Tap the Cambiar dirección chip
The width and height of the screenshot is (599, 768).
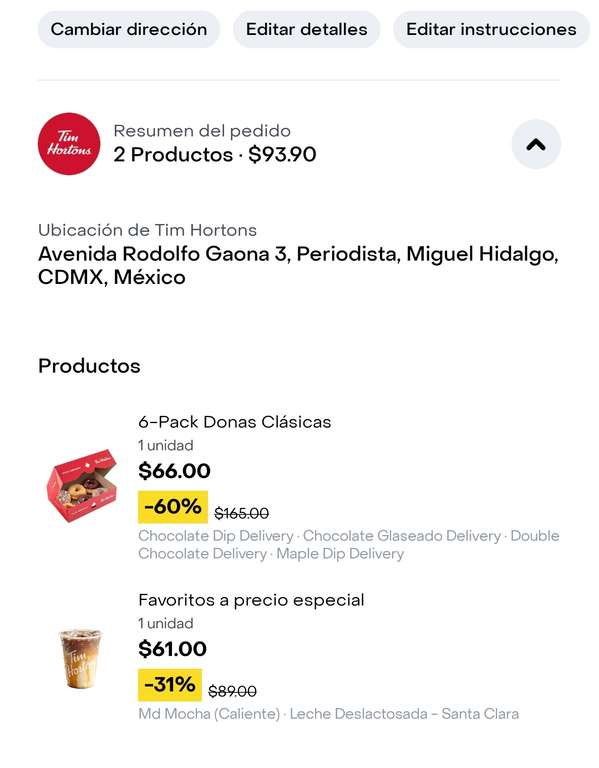(x=129, y=29)
